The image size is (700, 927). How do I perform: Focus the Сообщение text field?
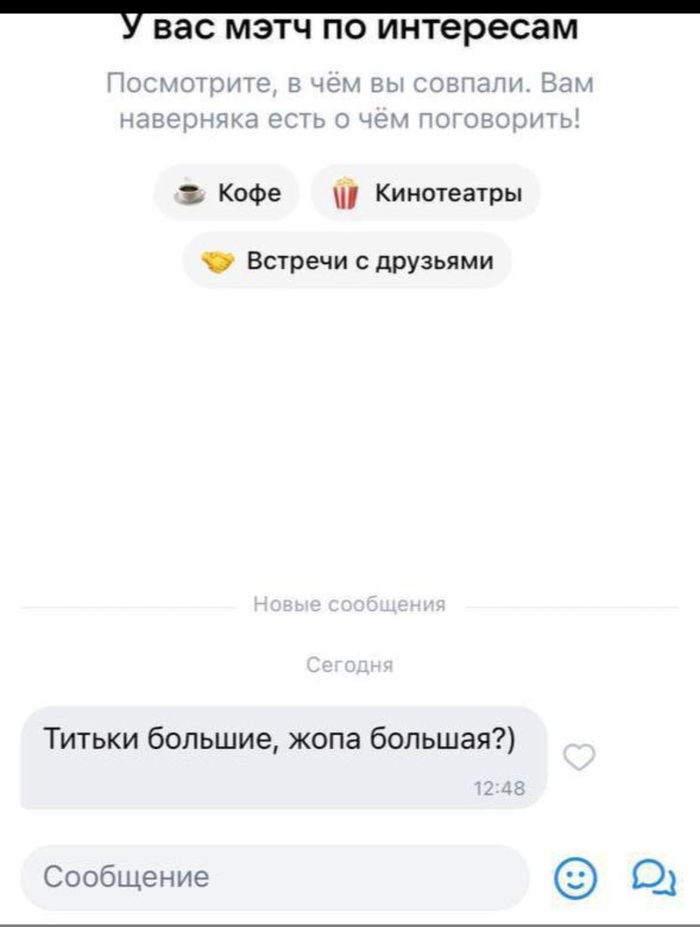pos(272,877)
